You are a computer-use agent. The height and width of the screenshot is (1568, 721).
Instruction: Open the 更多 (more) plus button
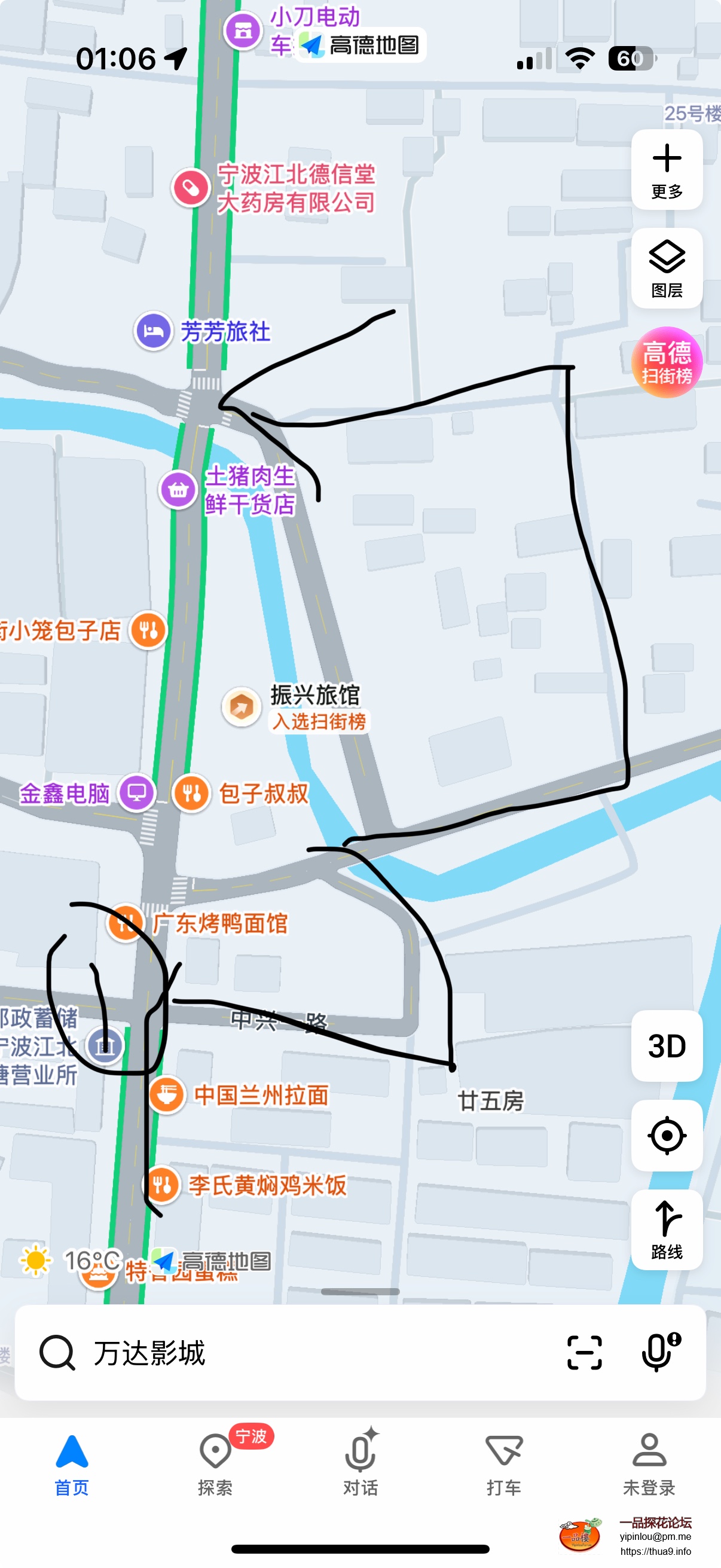tap(666, 169)
